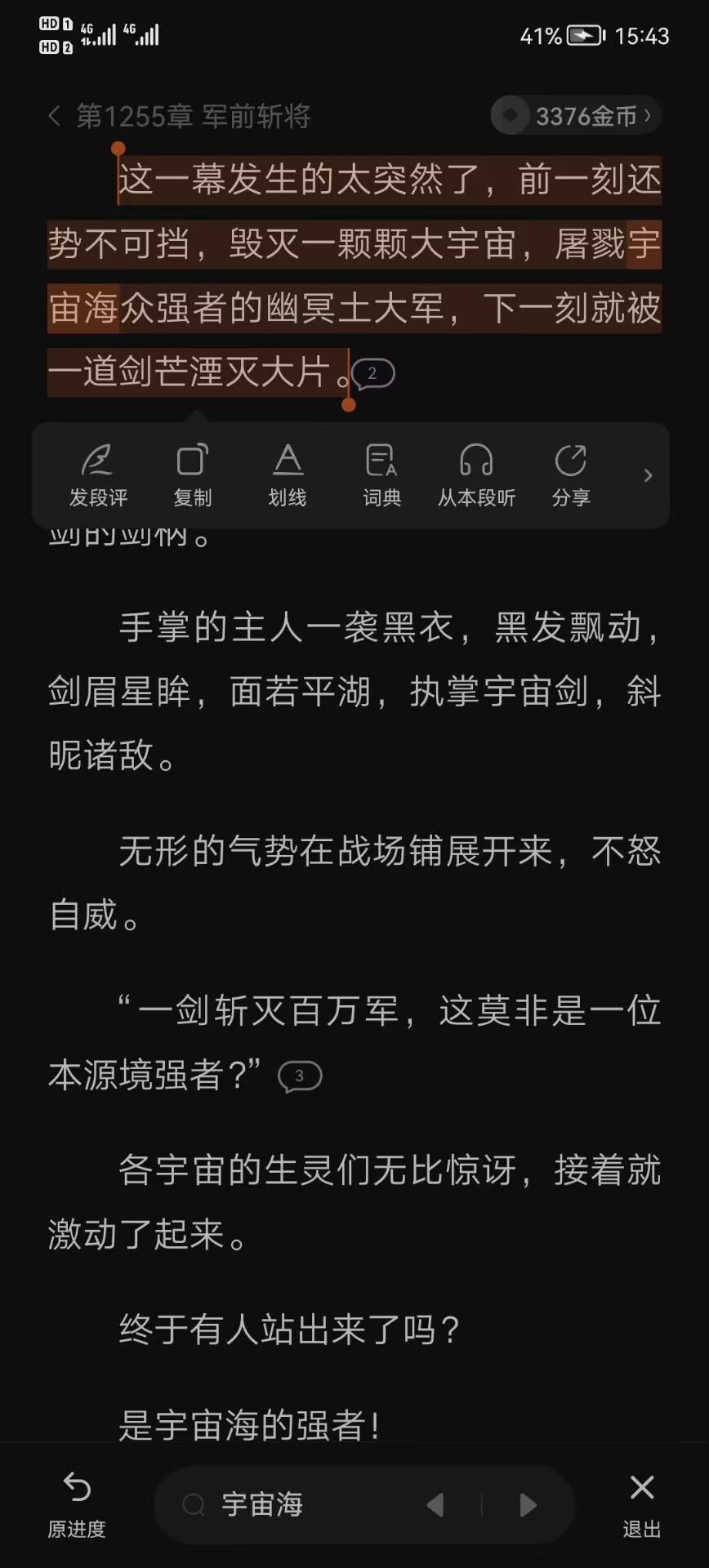Show more selection toolbar options arrow
The image size is (709, 1568).
(648, 475)
